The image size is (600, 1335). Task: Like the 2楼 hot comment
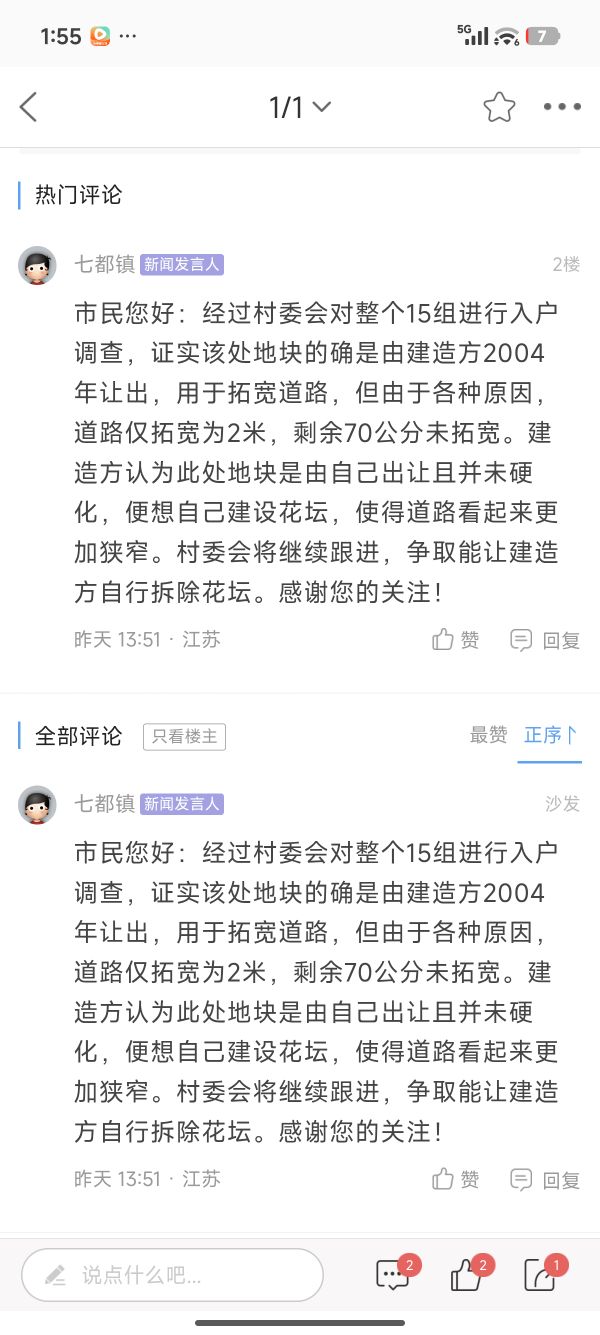click(x=456, y=640)
